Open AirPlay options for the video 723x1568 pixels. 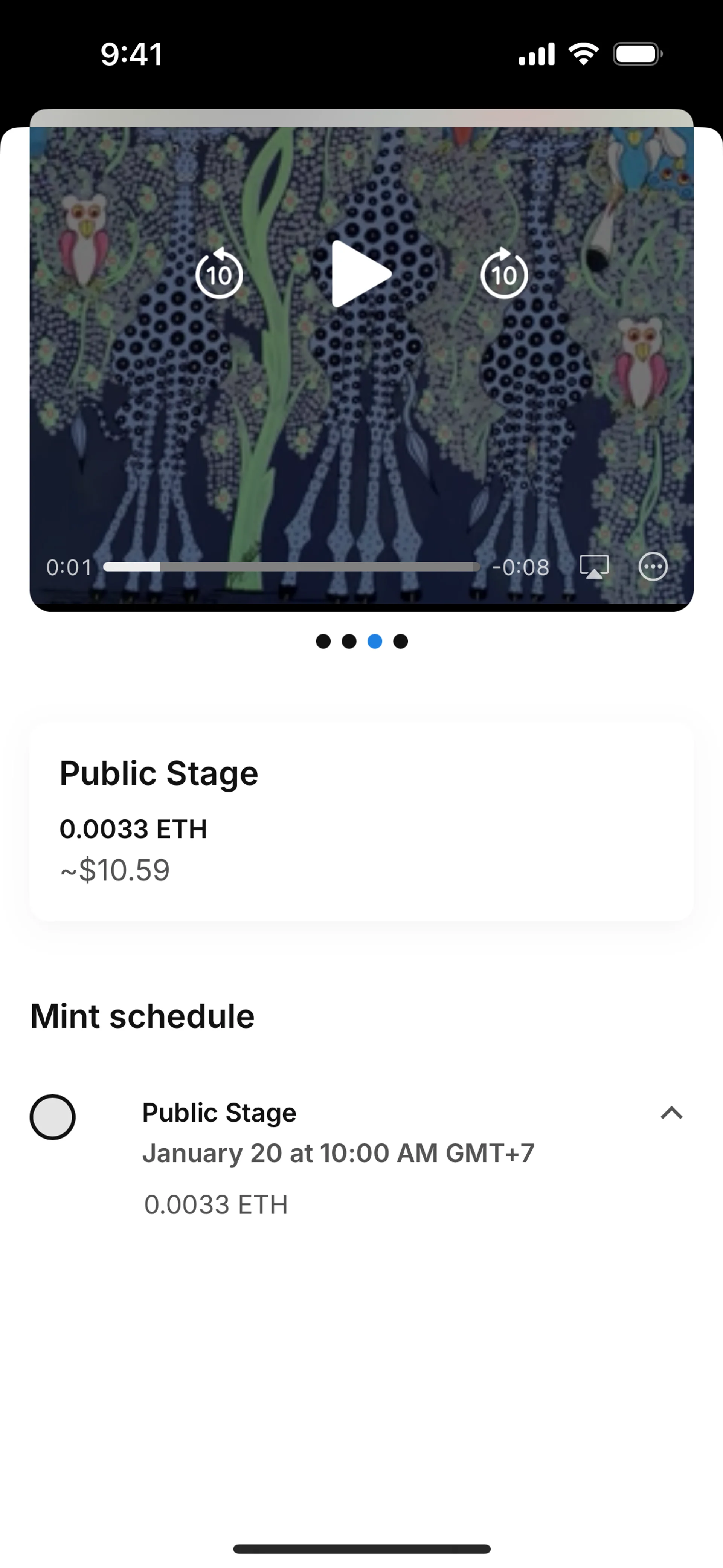point(594,567)
